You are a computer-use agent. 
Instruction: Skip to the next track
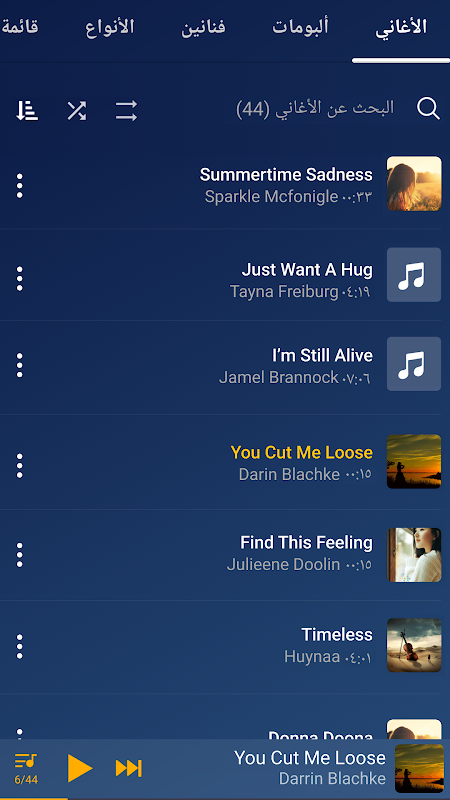point(129,768)
